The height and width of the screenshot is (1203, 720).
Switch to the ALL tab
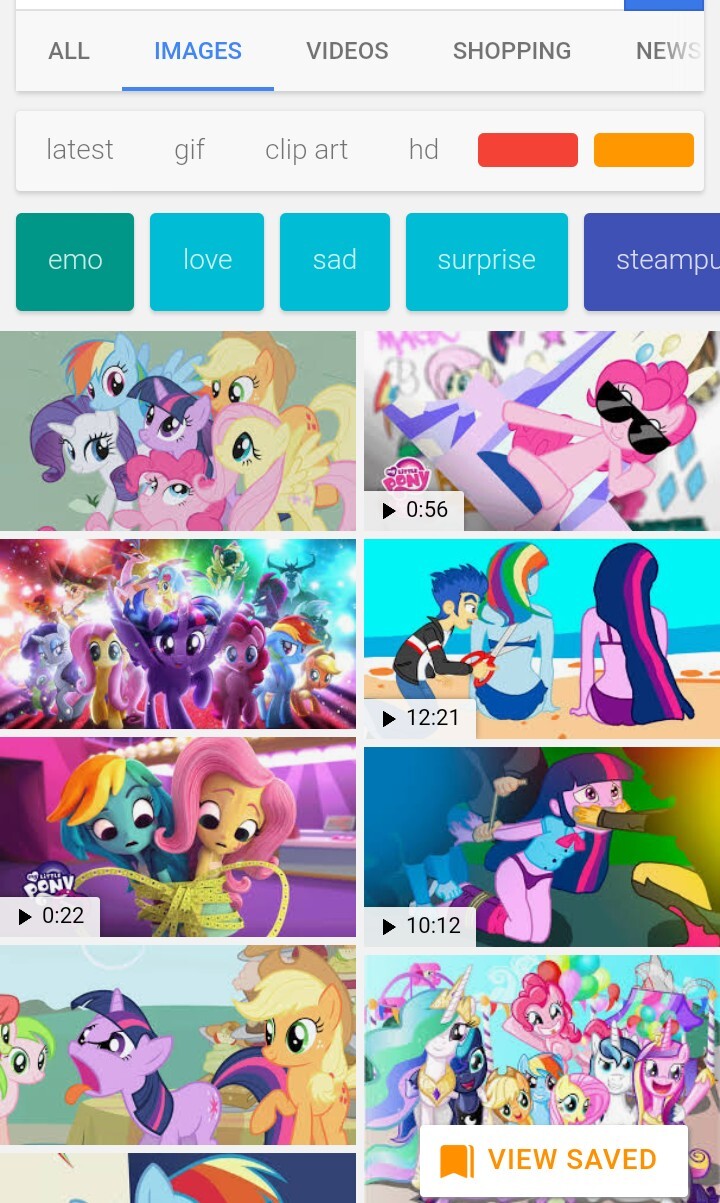coord(69,51)
